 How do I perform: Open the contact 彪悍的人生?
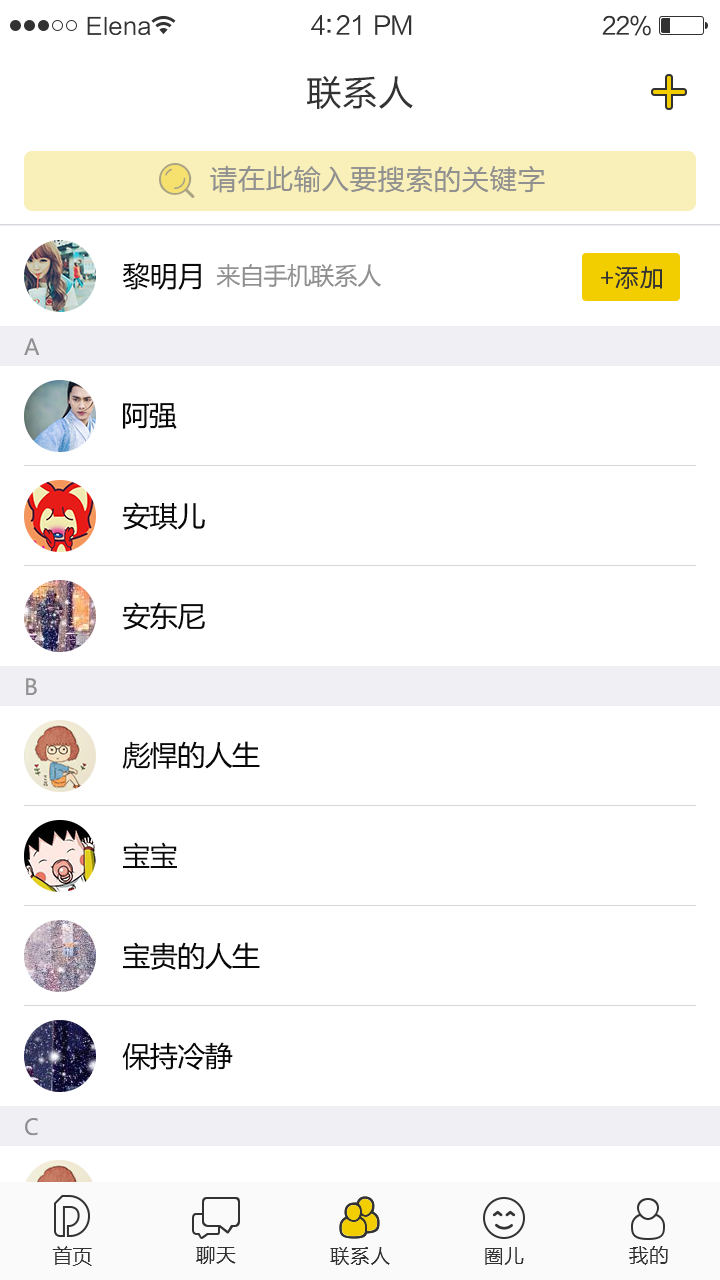tap(190, 757)
